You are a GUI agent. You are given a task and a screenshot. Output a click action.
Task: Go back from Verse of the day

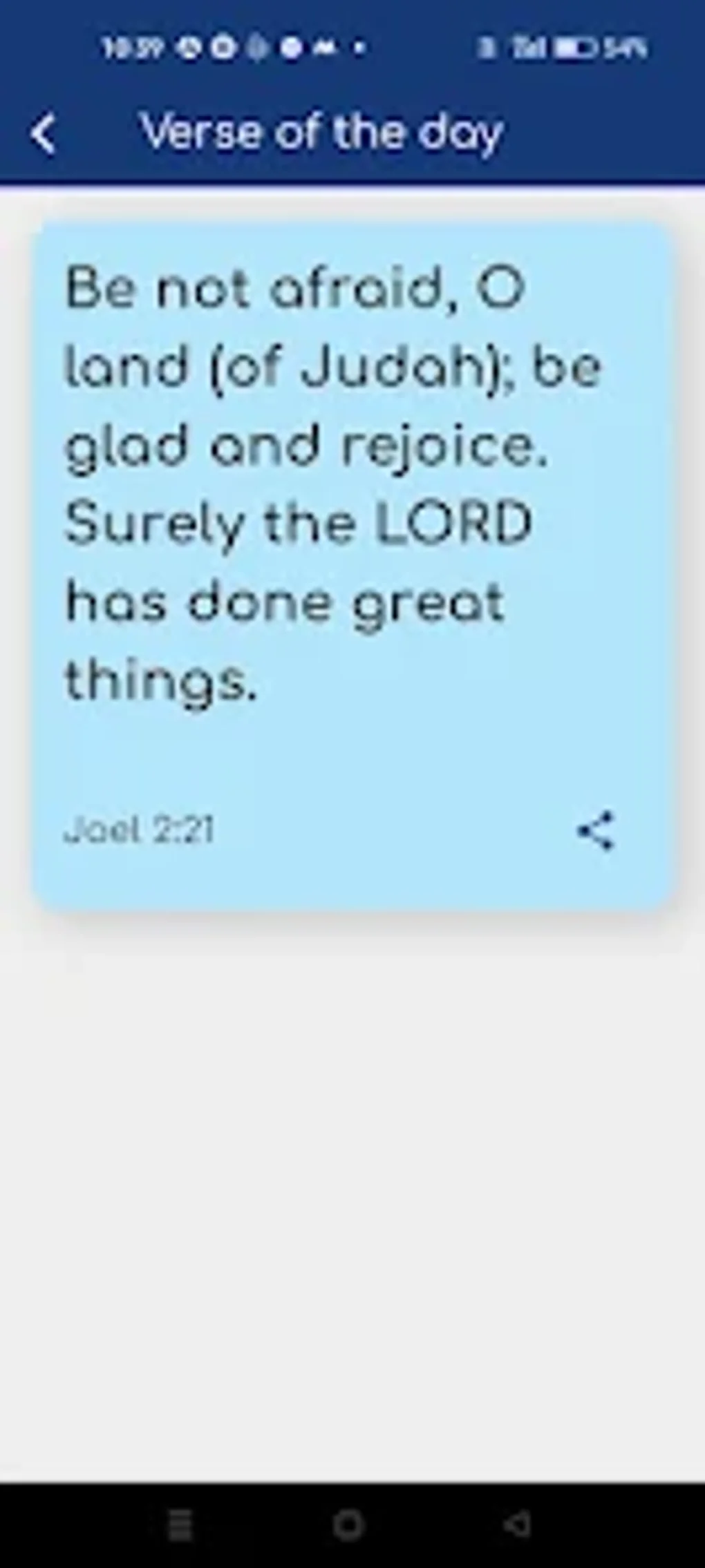click(x=43, y=133)
